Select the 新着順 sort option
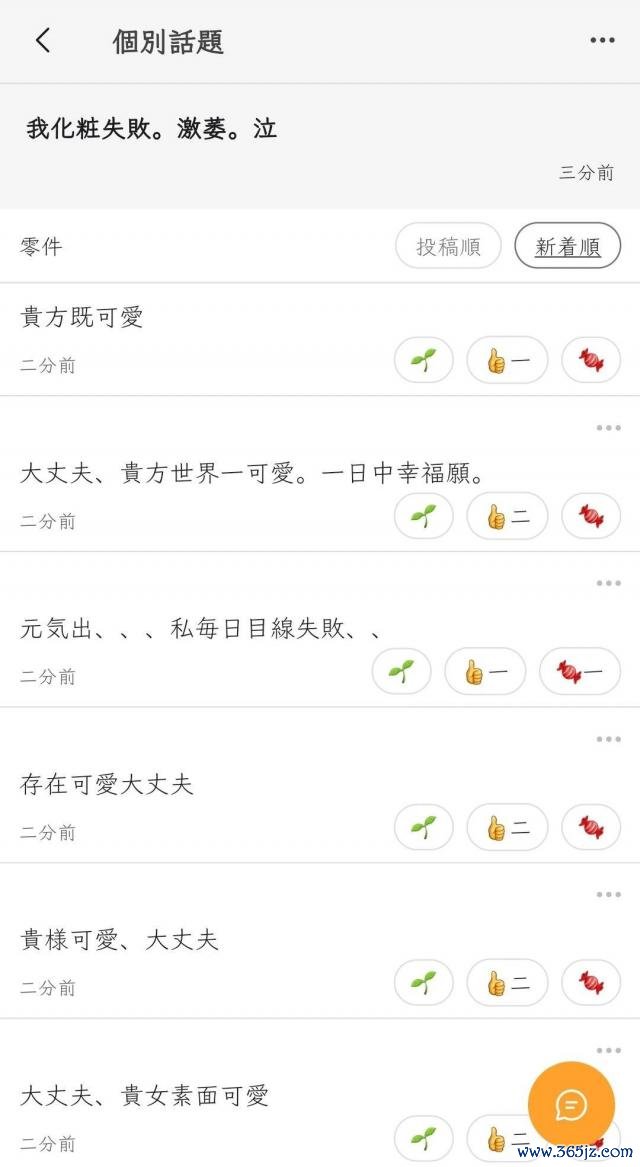This screenshot has height=1167, width=640. click(x=568, y=246)
